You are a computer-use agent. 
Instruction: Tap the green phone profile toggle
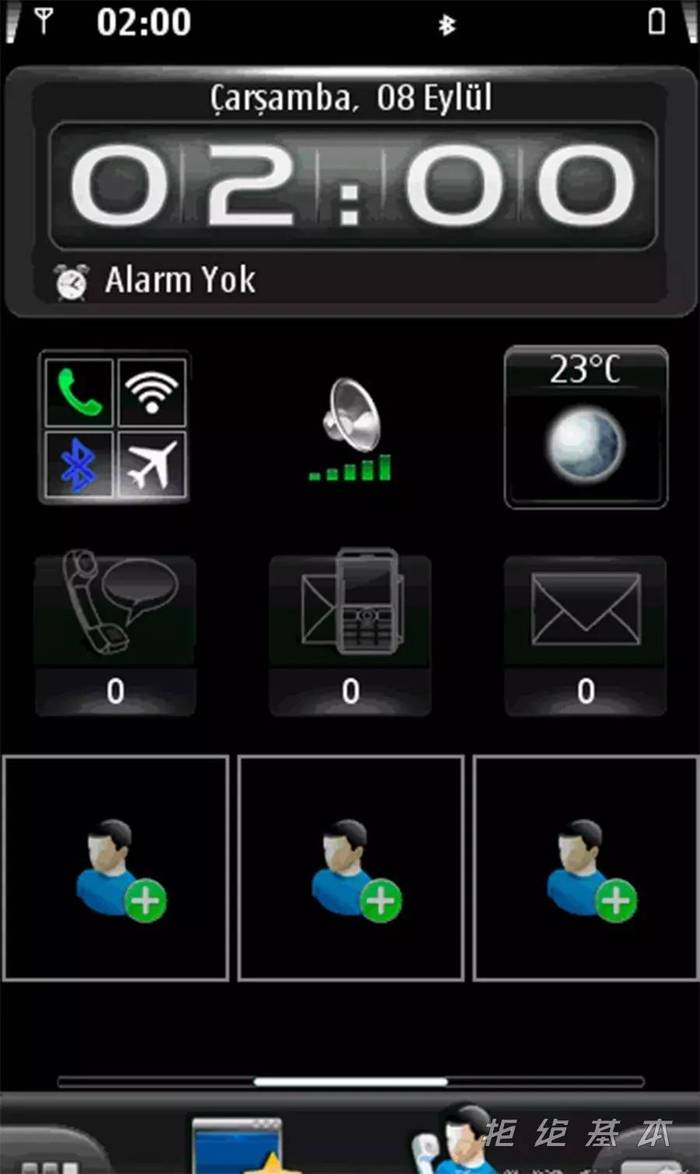point(79,391)
